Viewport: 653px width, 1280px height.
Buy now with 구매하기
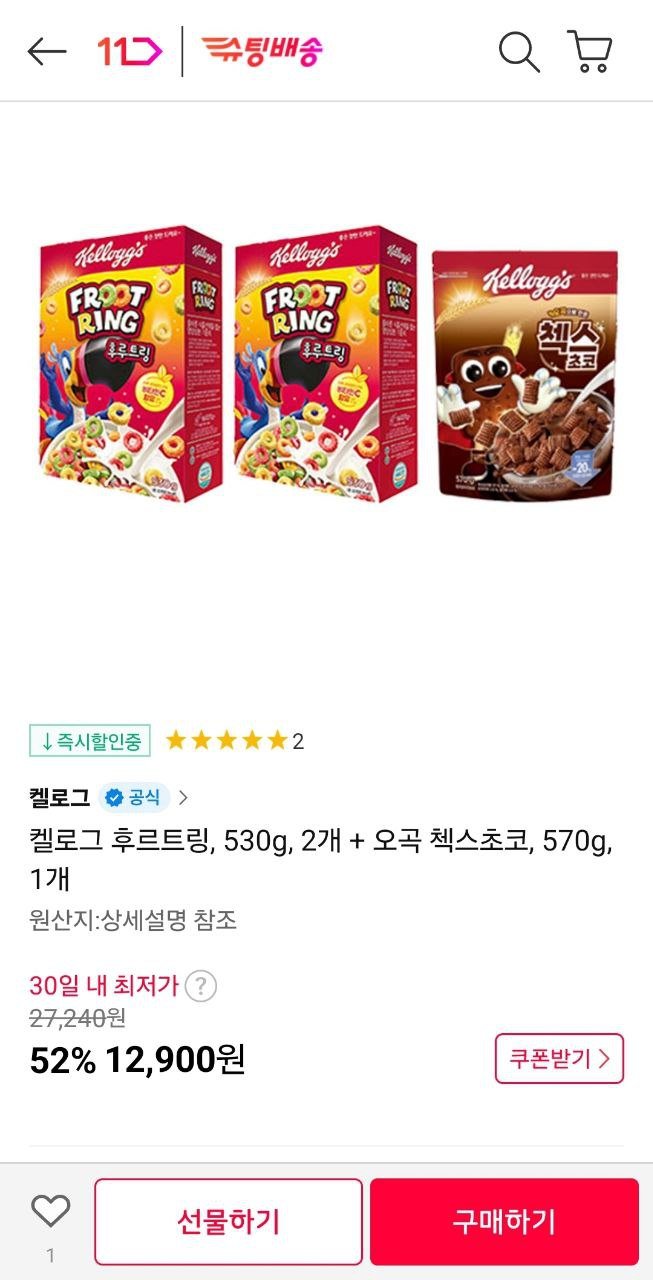point(504,1221)
